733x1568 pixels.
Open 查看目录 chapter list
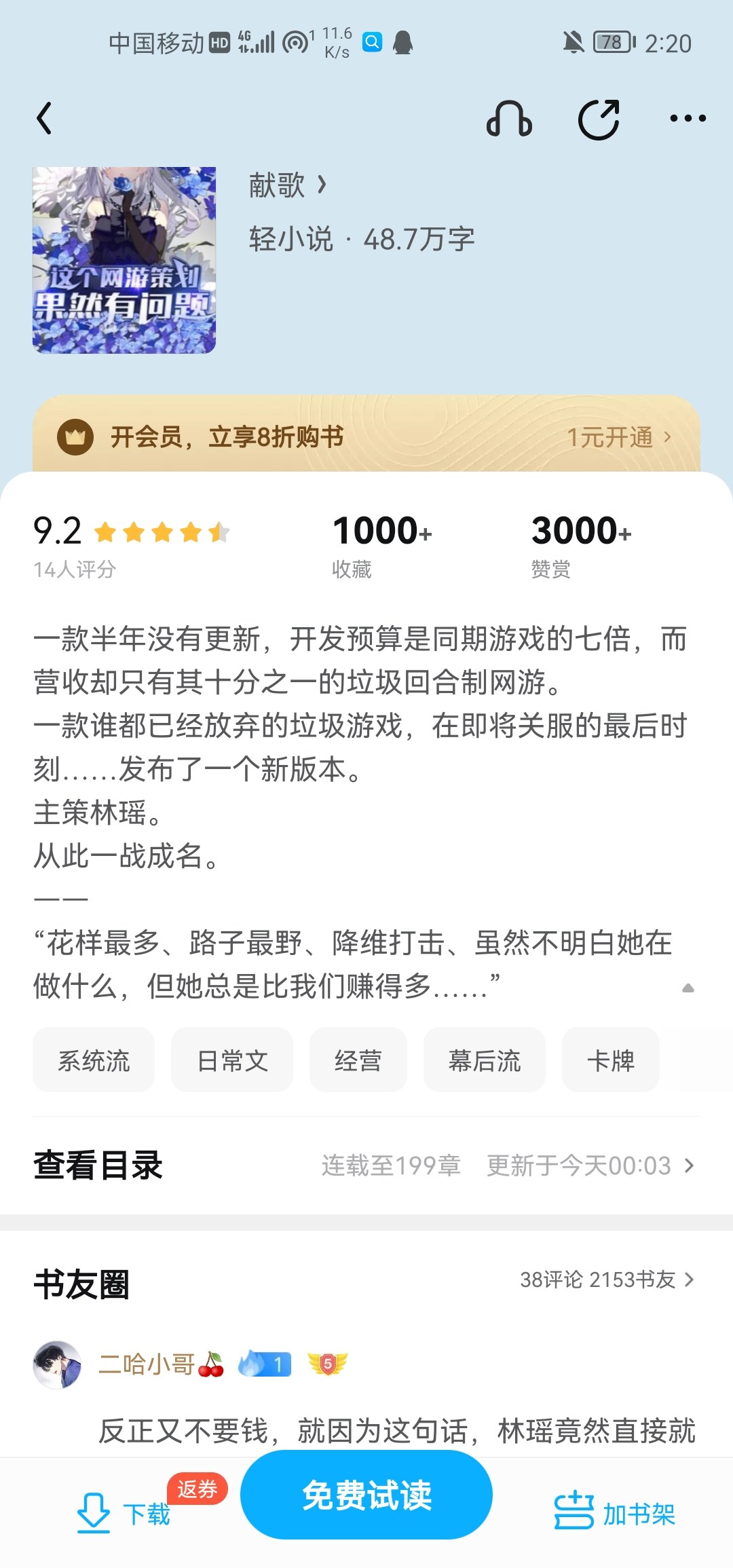pos(366,1165)
